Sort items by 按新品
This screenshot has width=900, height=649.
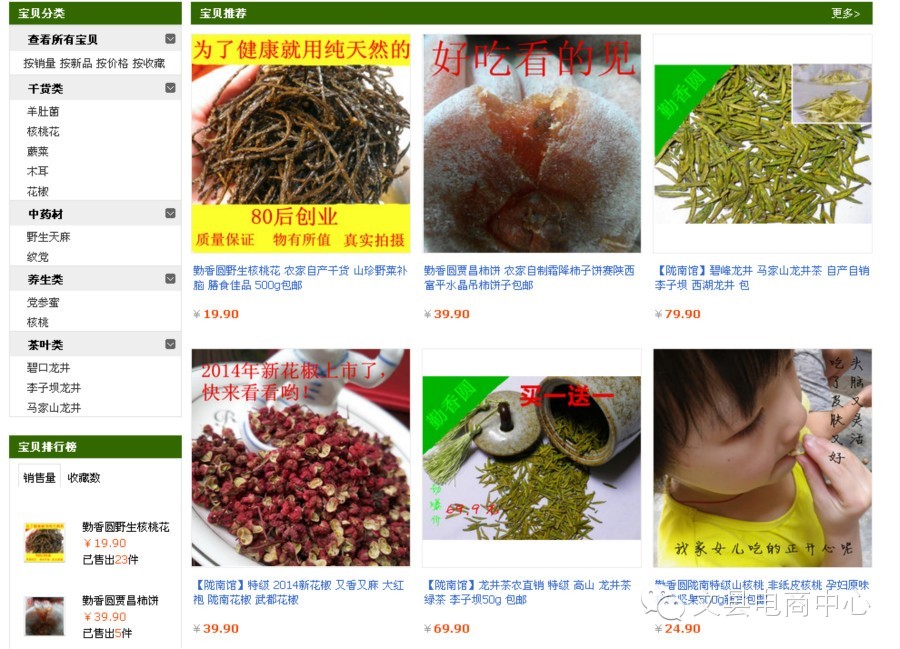pyautogui.click(x=76, y=63)
